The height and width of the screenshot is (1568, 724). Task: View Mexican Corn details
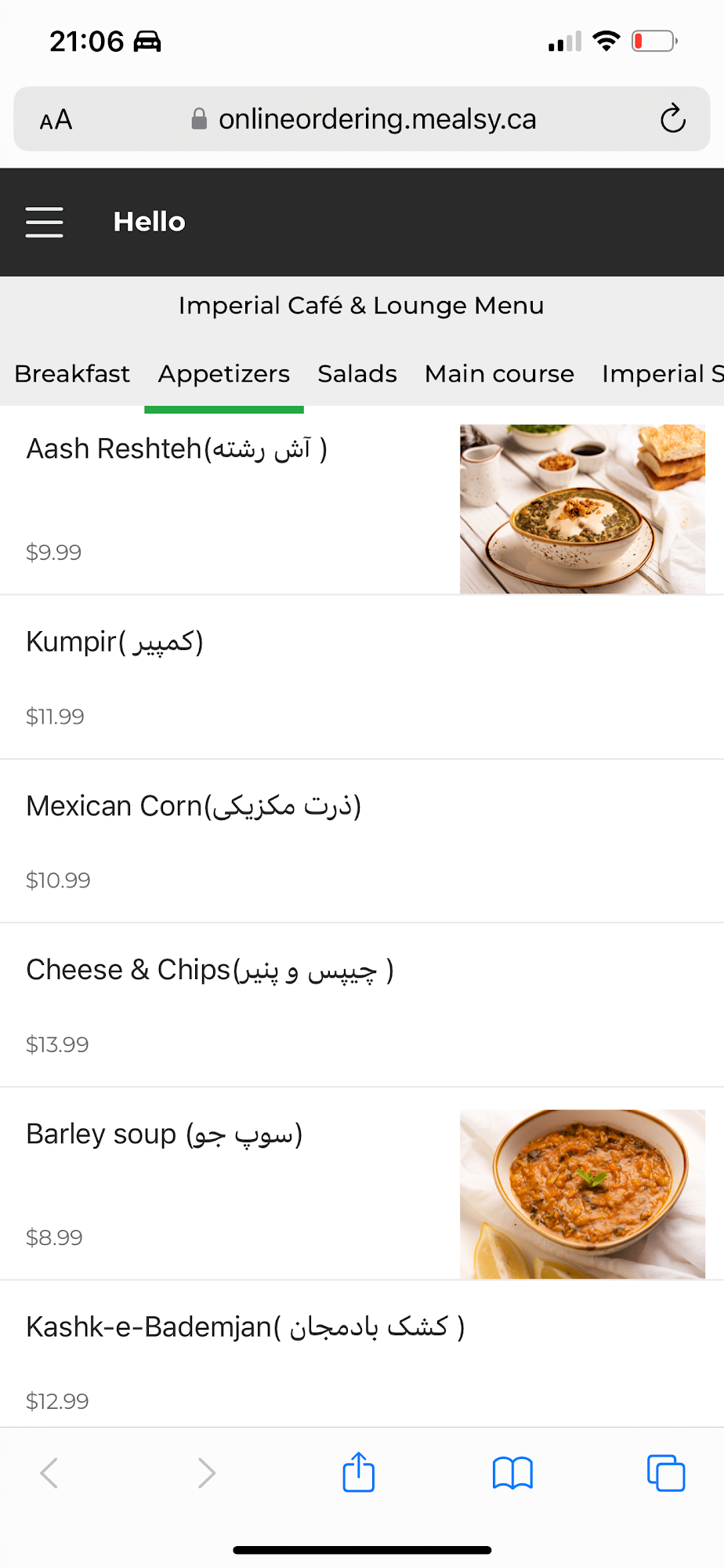pos(194,807)
